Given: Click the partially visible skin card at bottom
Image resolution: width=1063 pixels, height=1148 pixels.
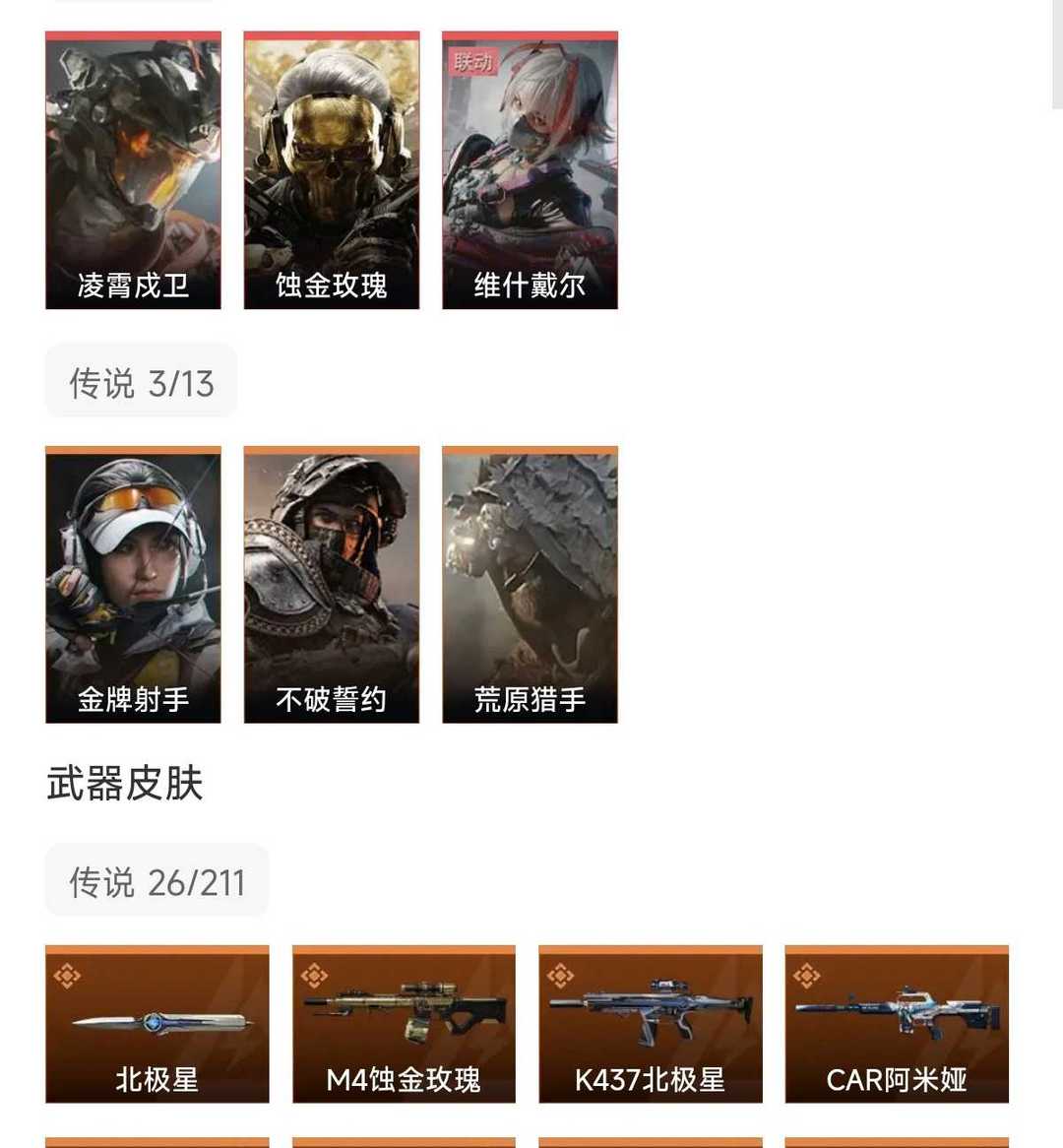Looking at the screenshot, I should click(x=156, y=1142).
